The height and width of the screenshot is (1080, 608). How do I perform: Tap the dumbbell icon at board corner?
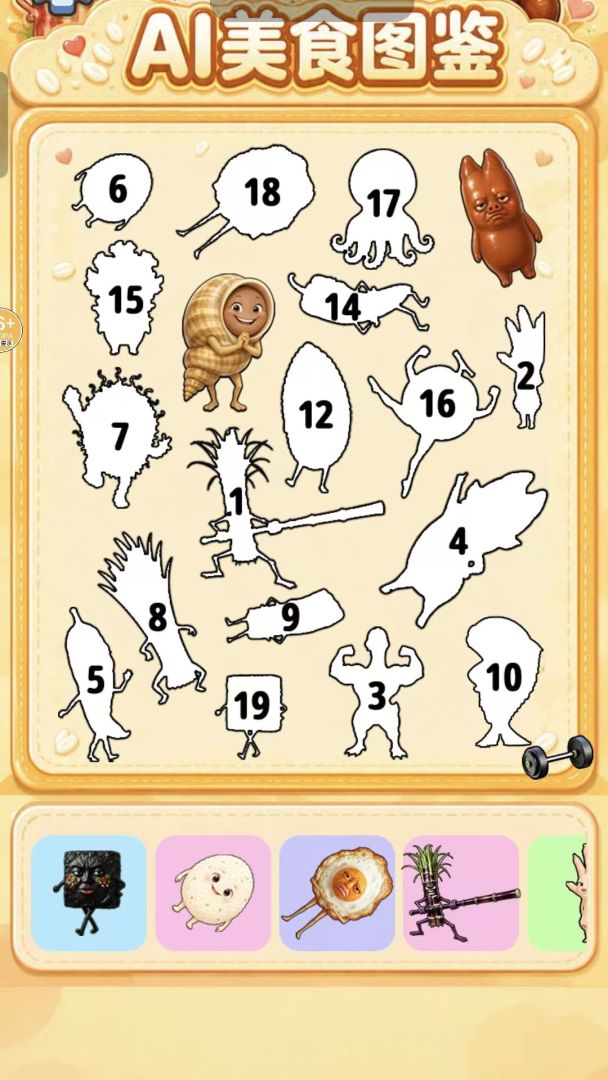coord(557,757)
